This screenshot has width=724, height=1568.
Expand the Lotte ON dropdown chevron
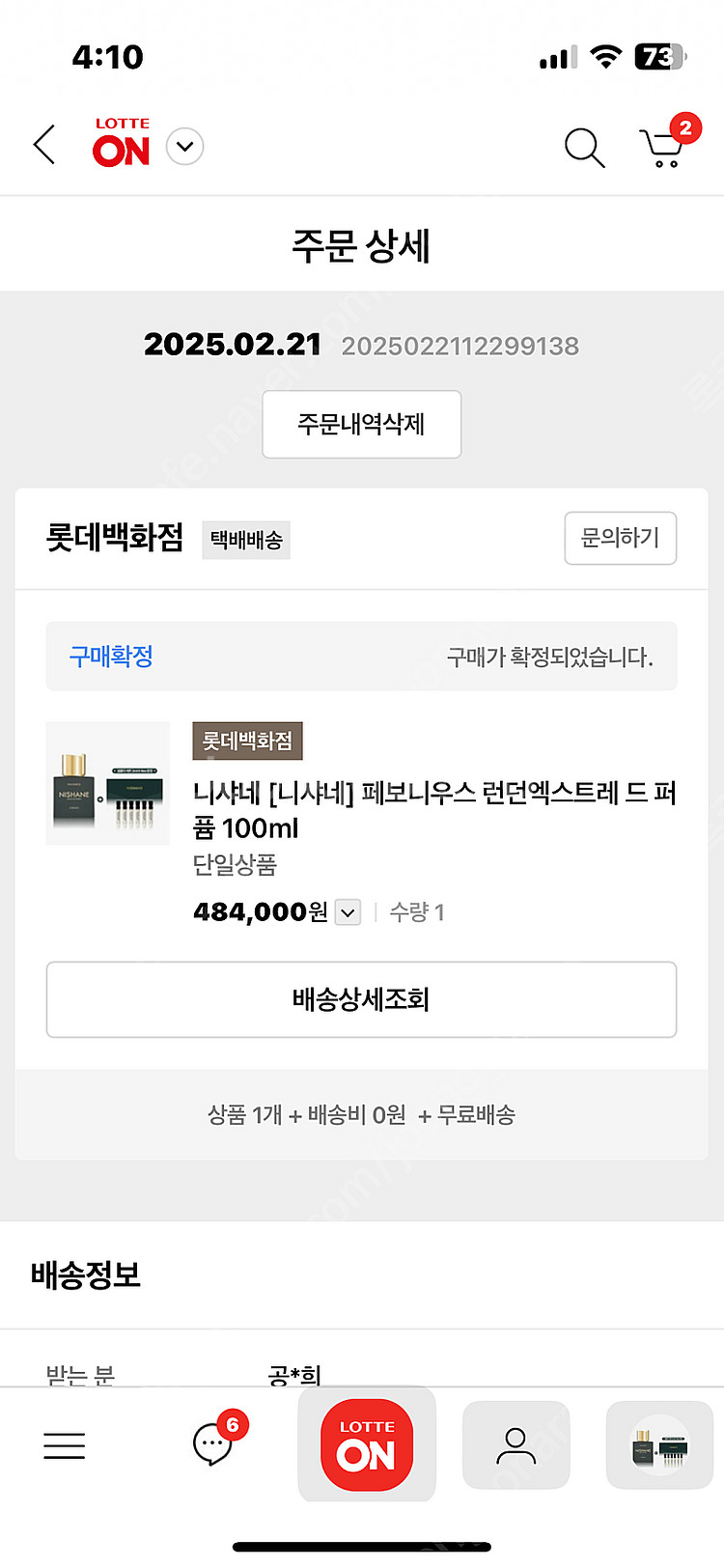click(x=184, y=147)
